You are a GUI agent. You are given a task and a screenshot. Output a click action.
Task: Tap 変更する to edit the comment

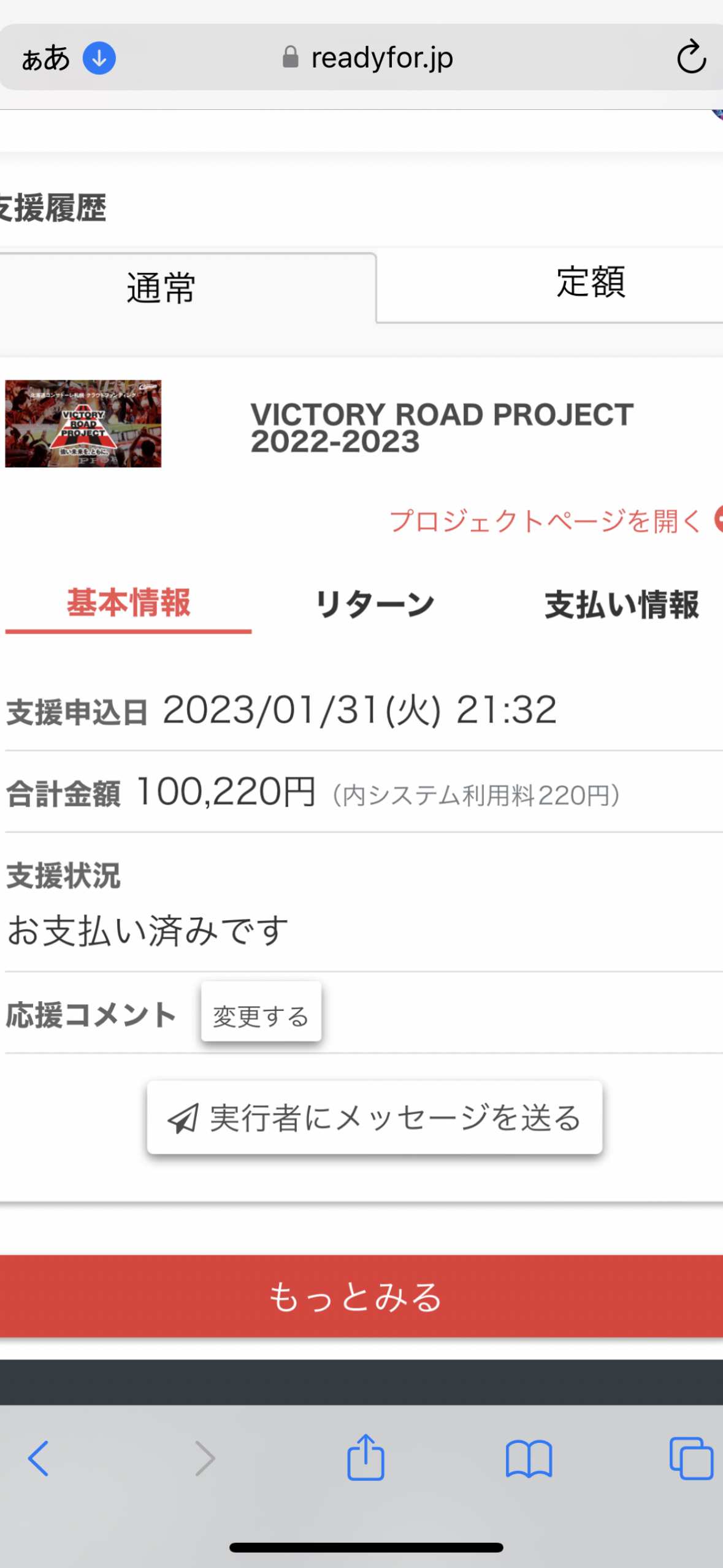point(261,1017)
